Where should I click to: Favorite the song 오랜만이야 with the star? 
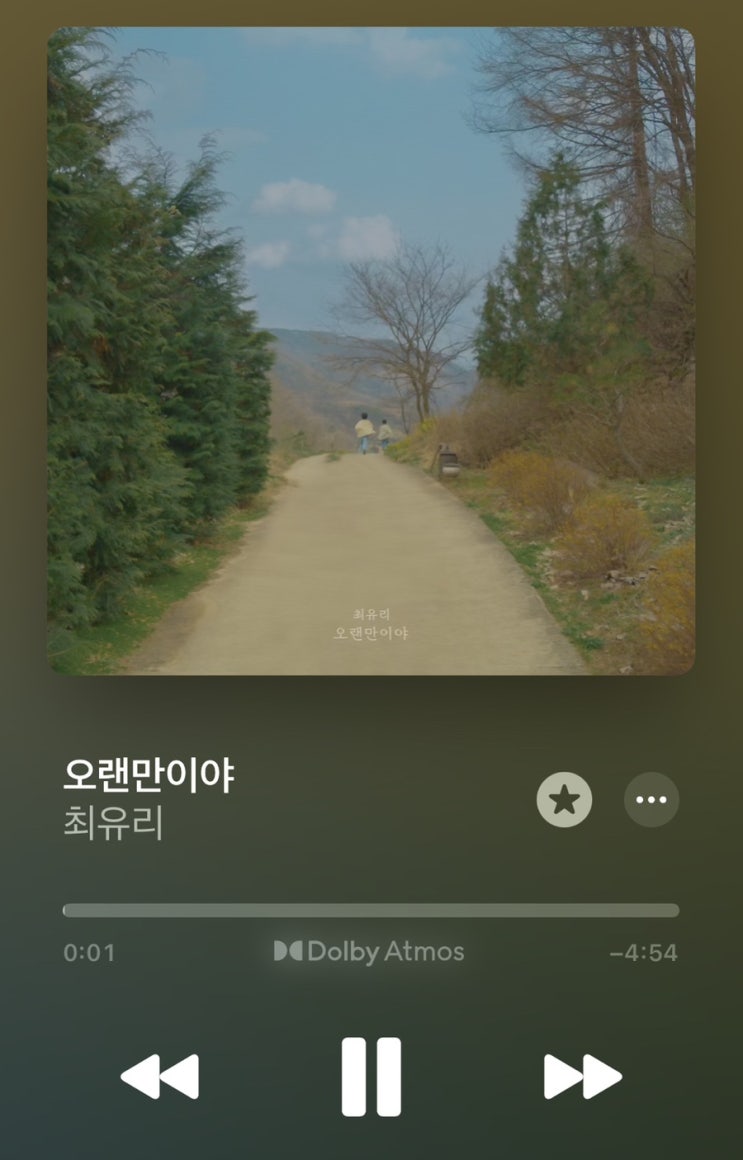pos(564,800)
